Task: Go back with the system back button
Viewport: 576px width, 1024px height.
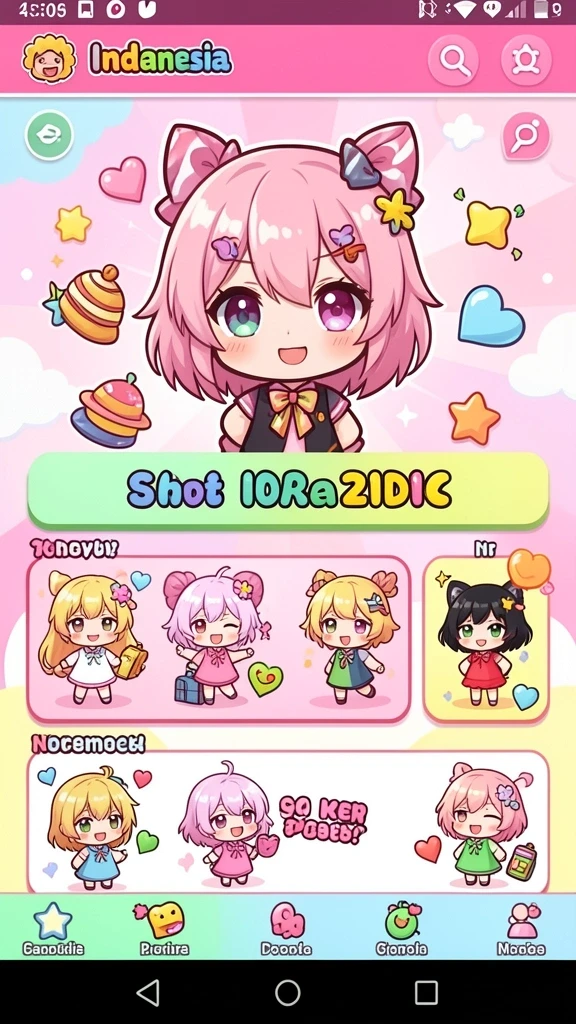Action: (x=148, y=993)
